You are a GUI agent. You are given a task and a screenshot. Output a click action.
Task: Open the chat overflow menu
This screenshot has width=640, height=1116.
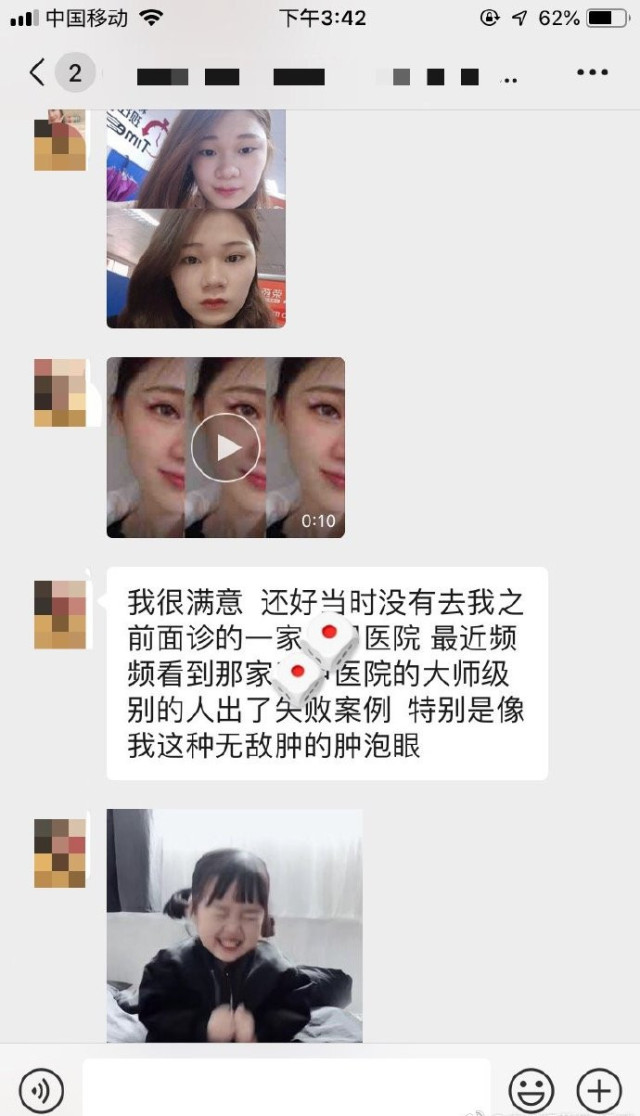[592, 72]
